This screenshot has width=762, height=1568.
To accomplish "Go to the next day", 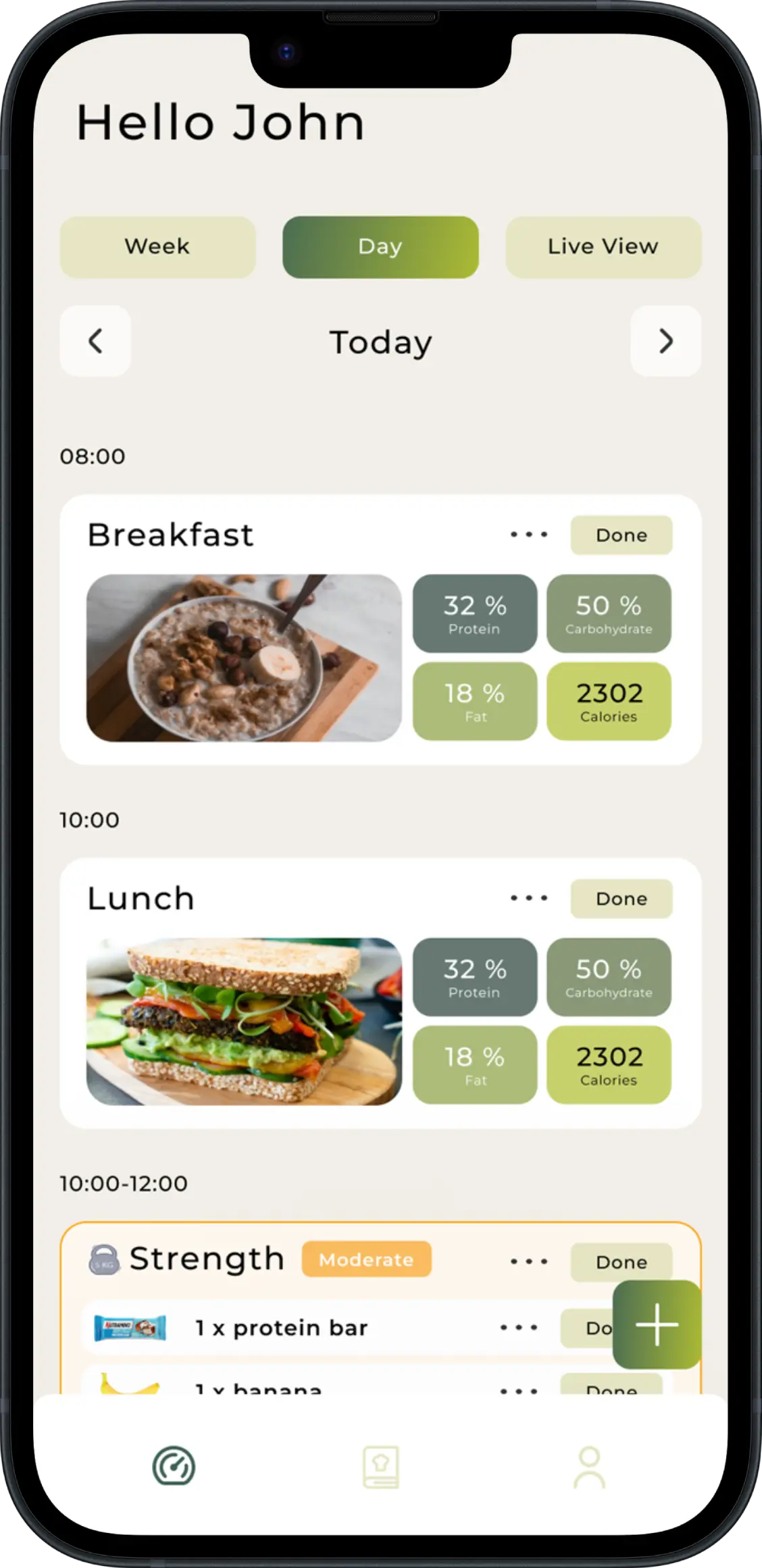I will coord(665,341).
